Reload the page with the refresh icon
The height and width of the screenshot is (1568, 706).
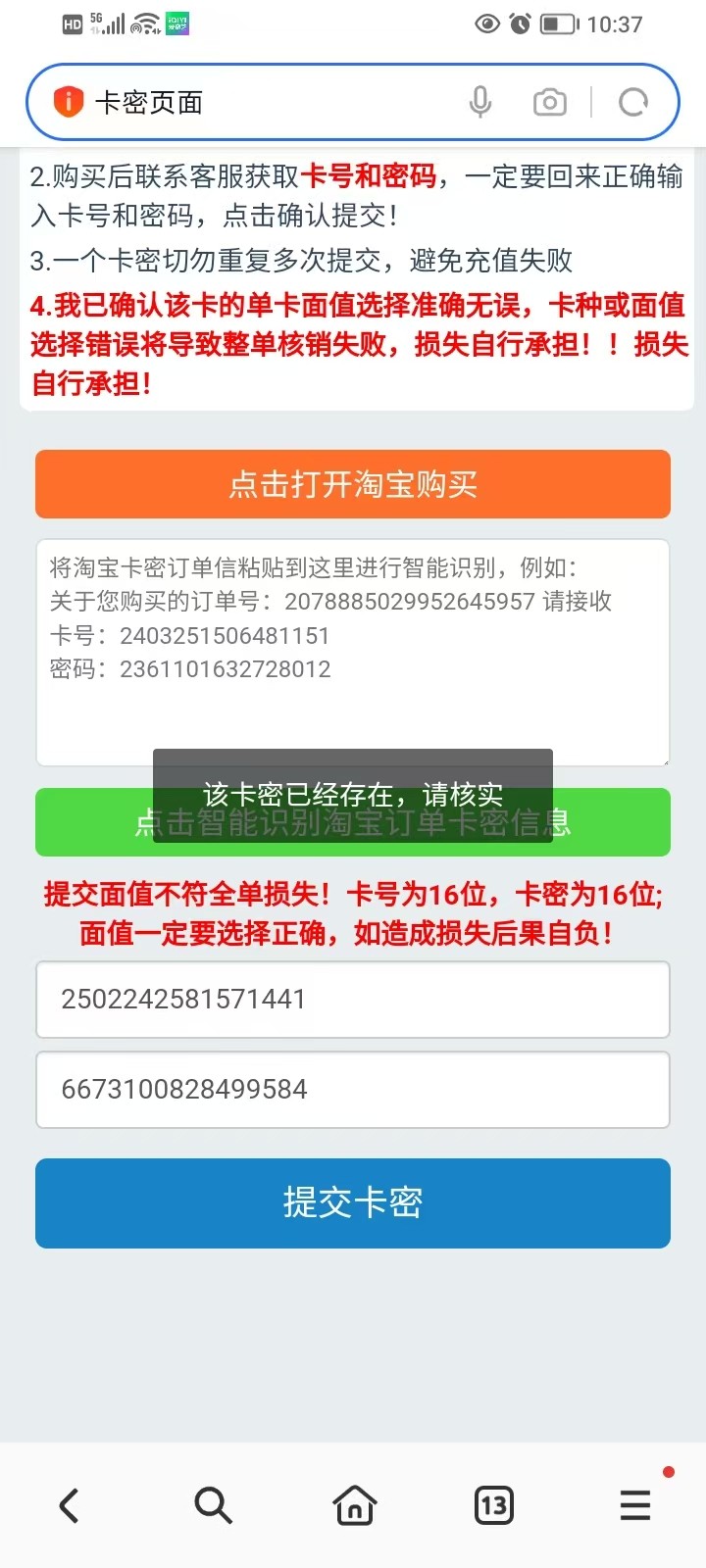[x=633, y=102]
